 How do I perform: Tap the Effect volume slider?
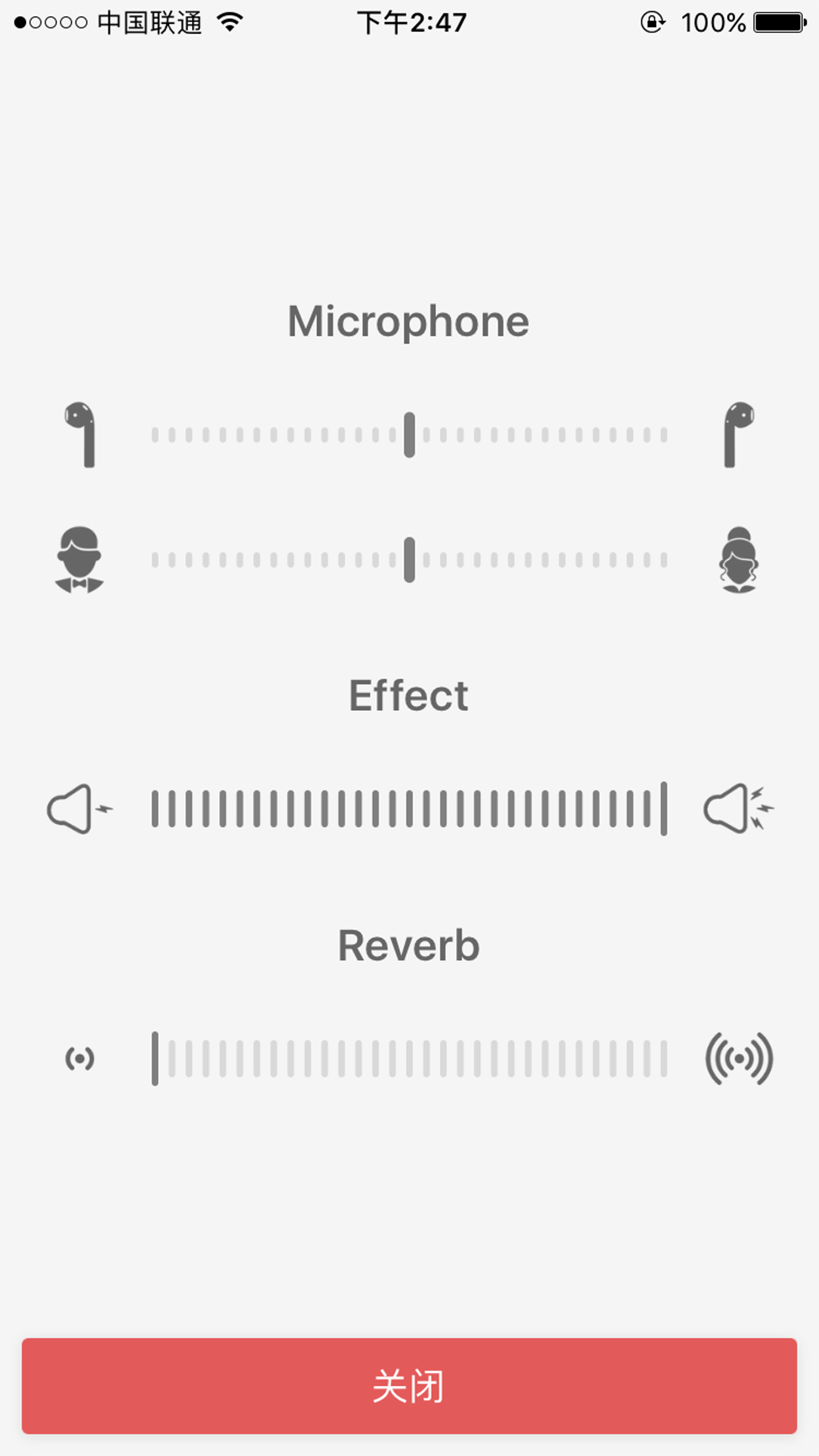point(409,808)
